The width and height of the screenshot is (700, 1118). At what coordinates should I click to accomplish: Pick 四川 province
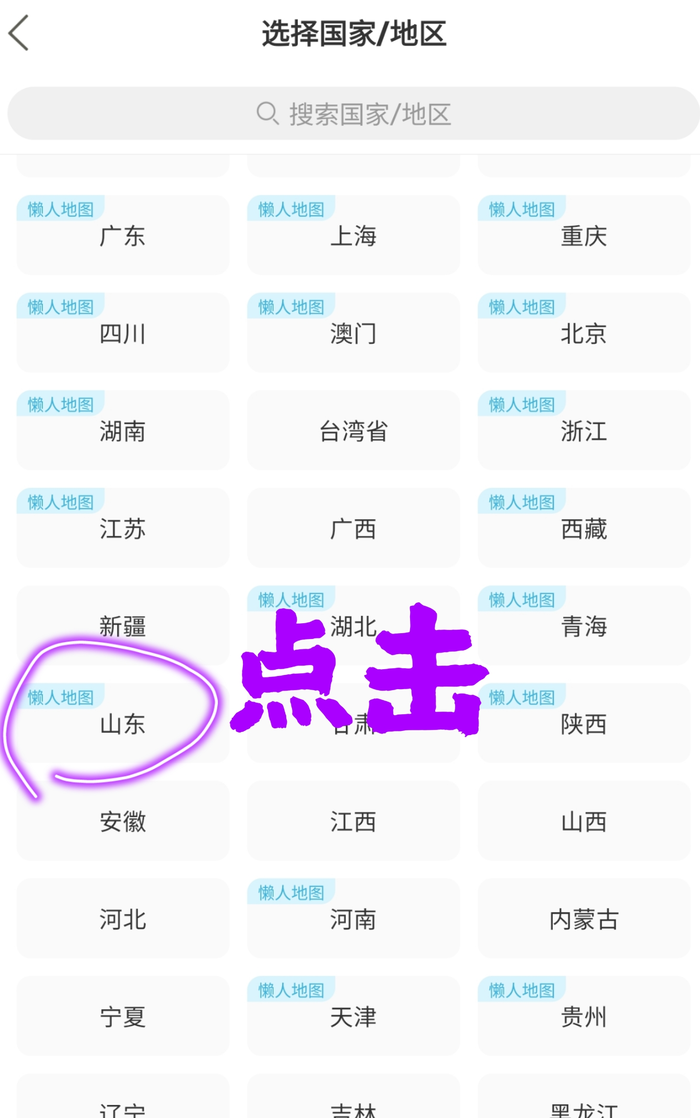[x=123, y=334]
